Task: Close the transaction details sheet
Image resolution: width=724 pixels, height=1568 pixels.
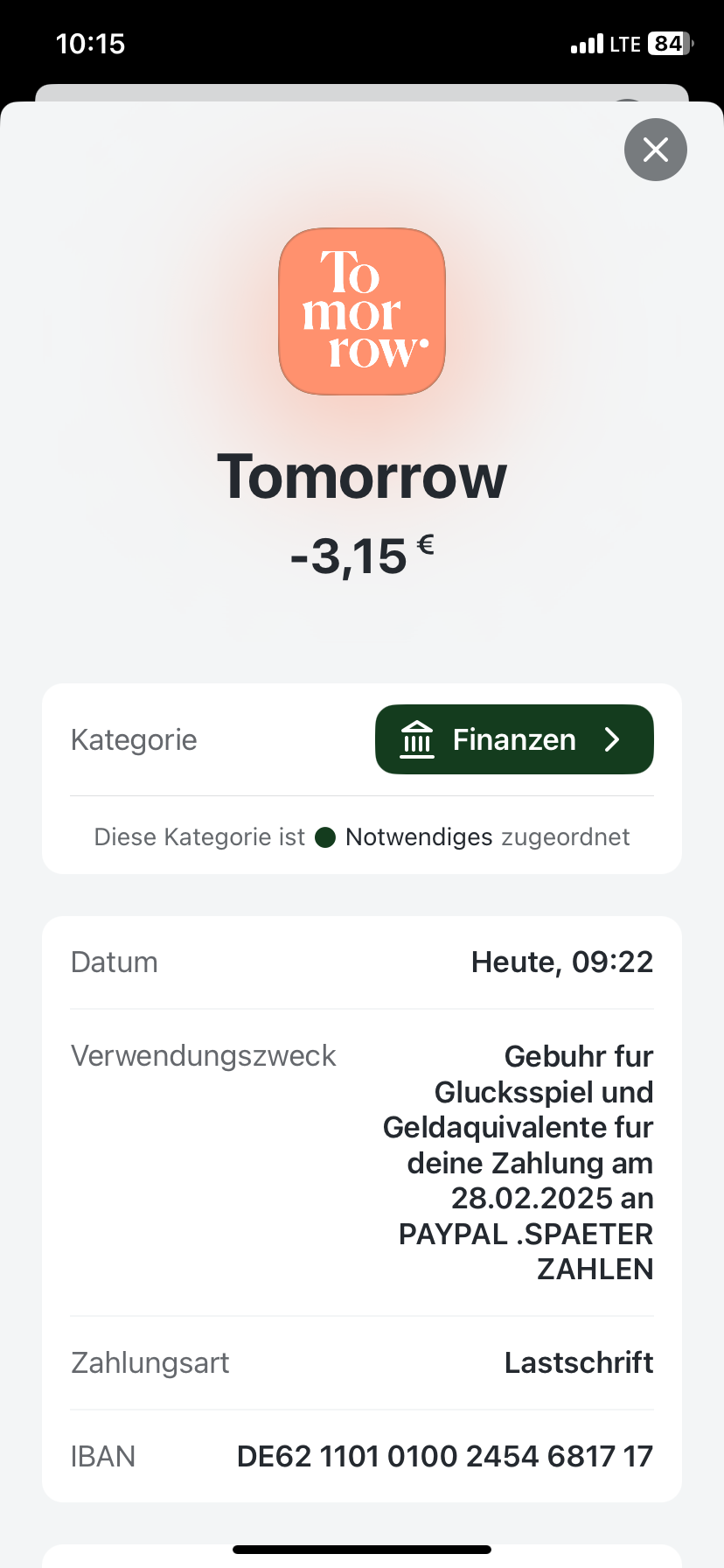Action: 656,150
